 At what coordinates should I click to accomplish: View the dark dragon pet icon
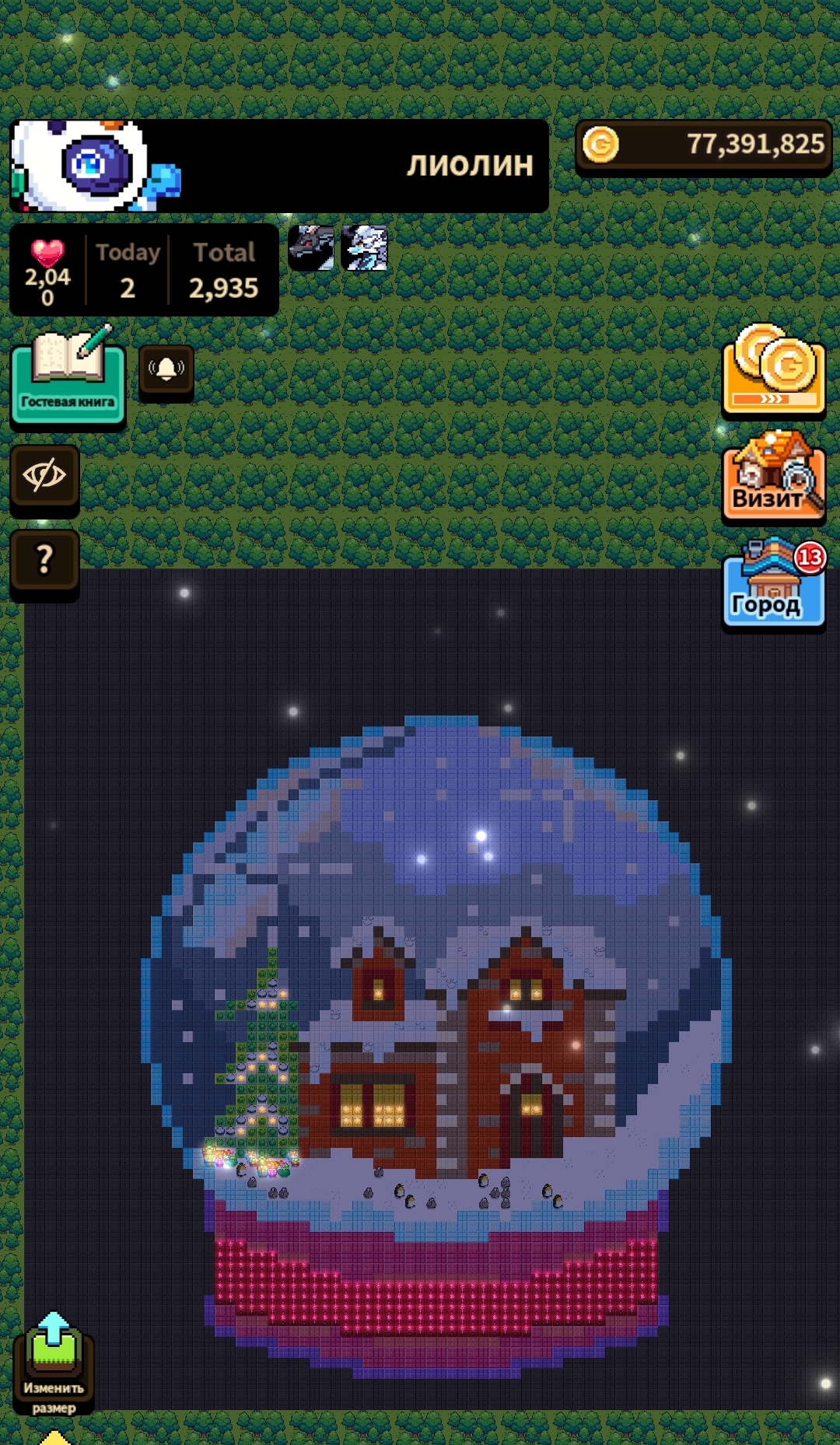(x=311, y=248)
